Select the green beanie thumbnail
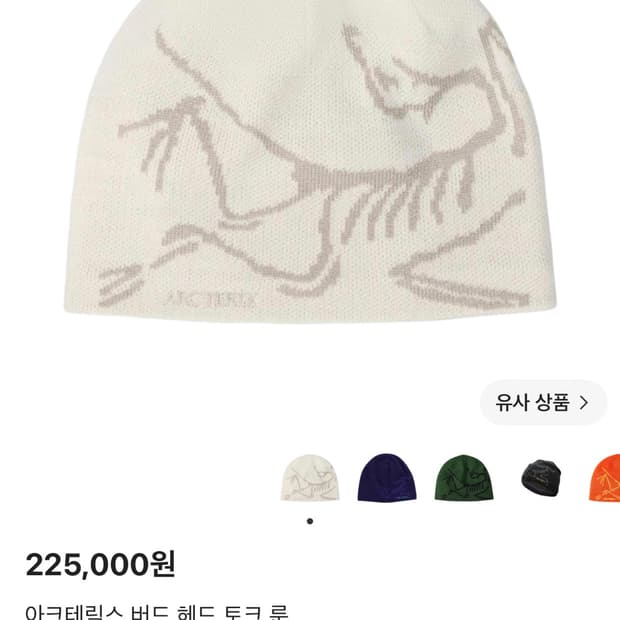 pos(464,478)
